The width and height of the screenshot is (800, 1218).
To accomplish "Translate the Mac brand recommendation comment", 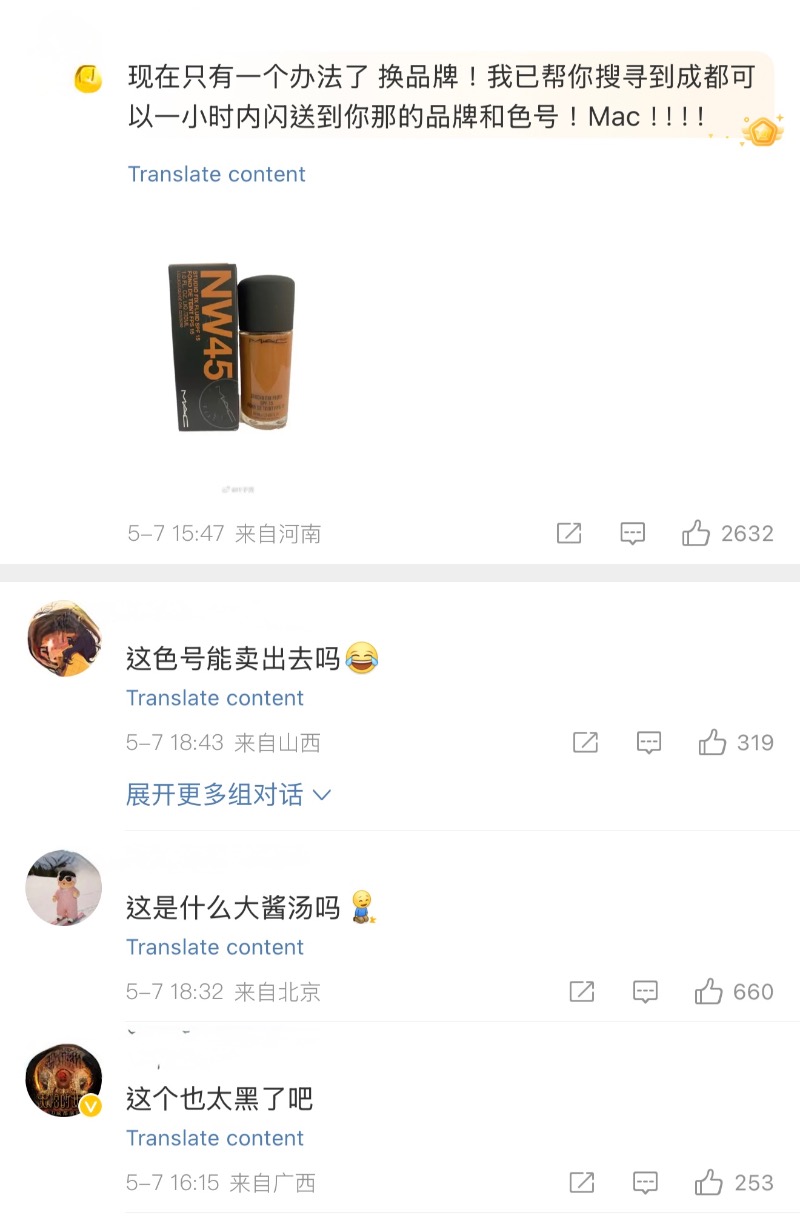I will [x=216, y=174].
